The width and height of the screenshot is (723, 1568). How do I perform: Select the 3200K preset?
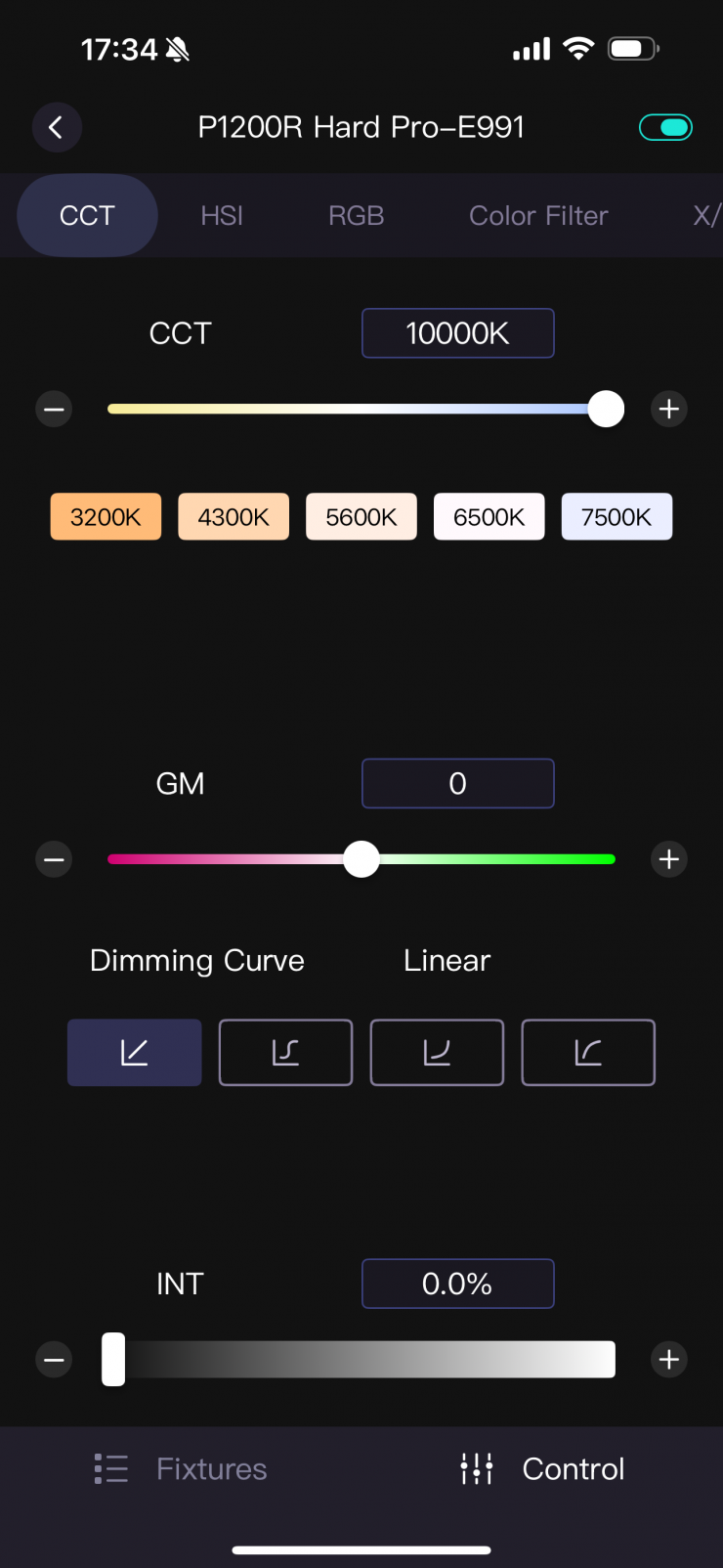click(106, 516)
